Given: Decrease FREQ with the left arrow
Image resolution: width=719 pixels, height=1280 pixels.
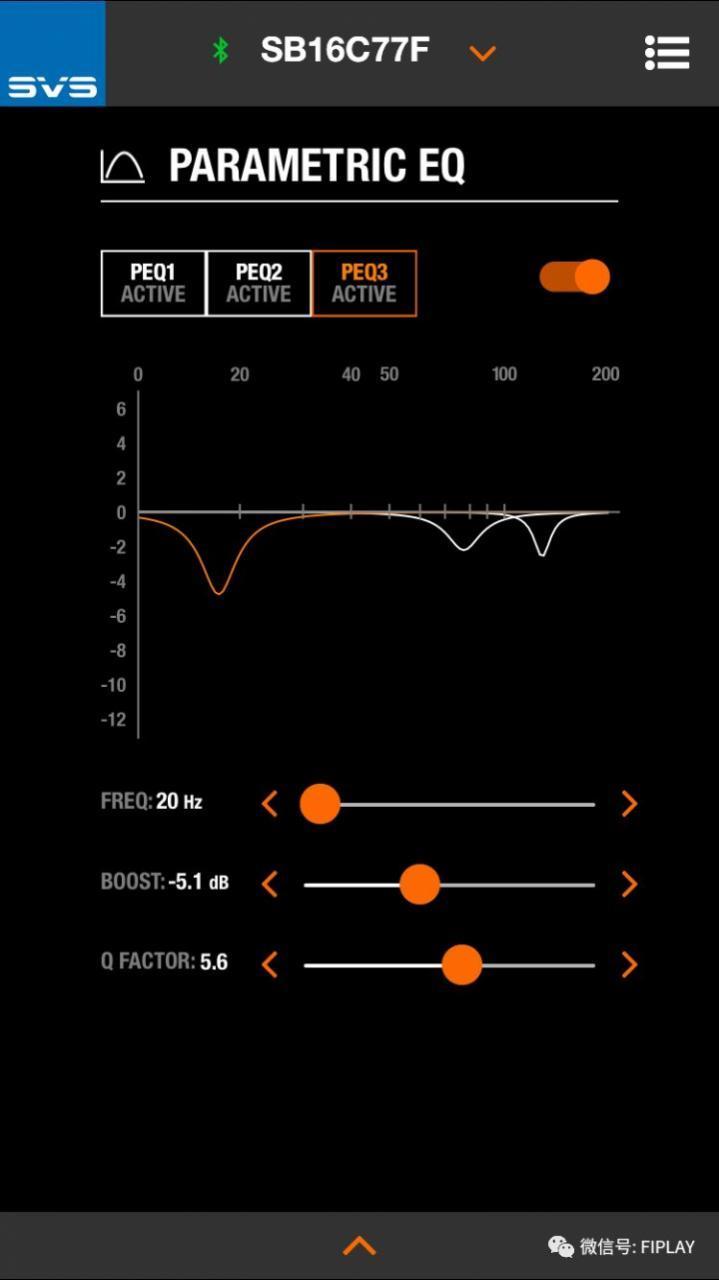Looking at the screenshot, I should tap(269, 803).
